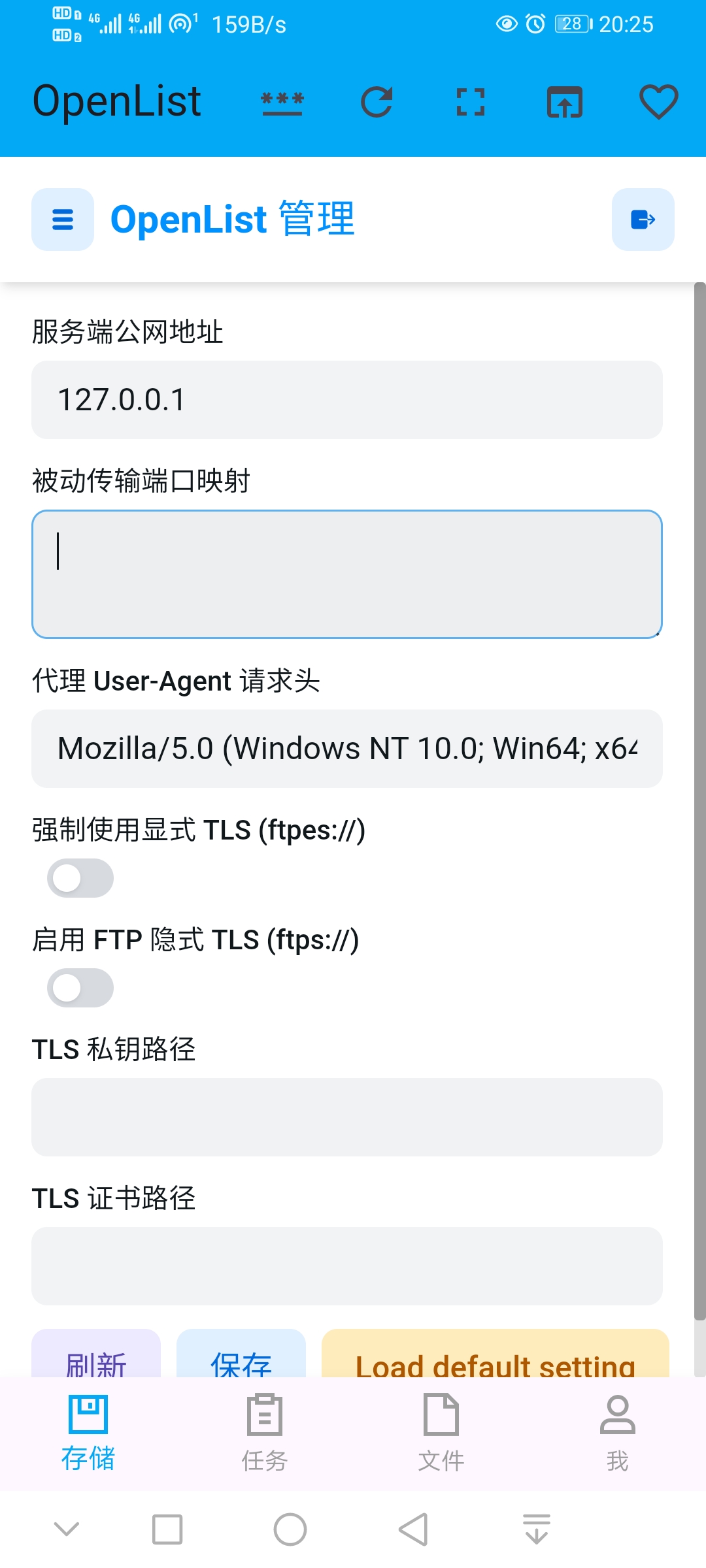Focus the 被动传输端口映射 text area
The width and height of the screenshot is (706, 1568).
click(347, 574)
